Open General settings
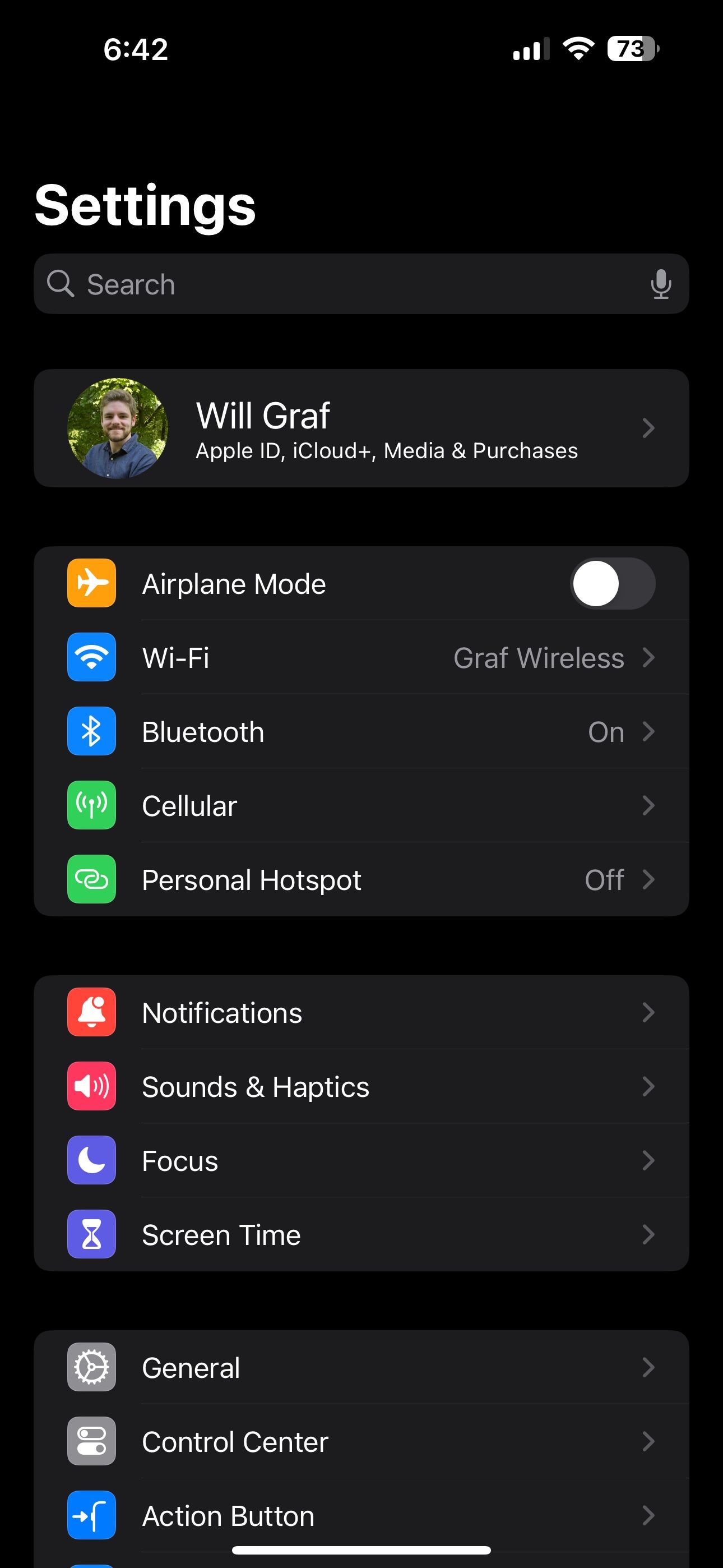723x1568 pixels. tap(361, 1367)
